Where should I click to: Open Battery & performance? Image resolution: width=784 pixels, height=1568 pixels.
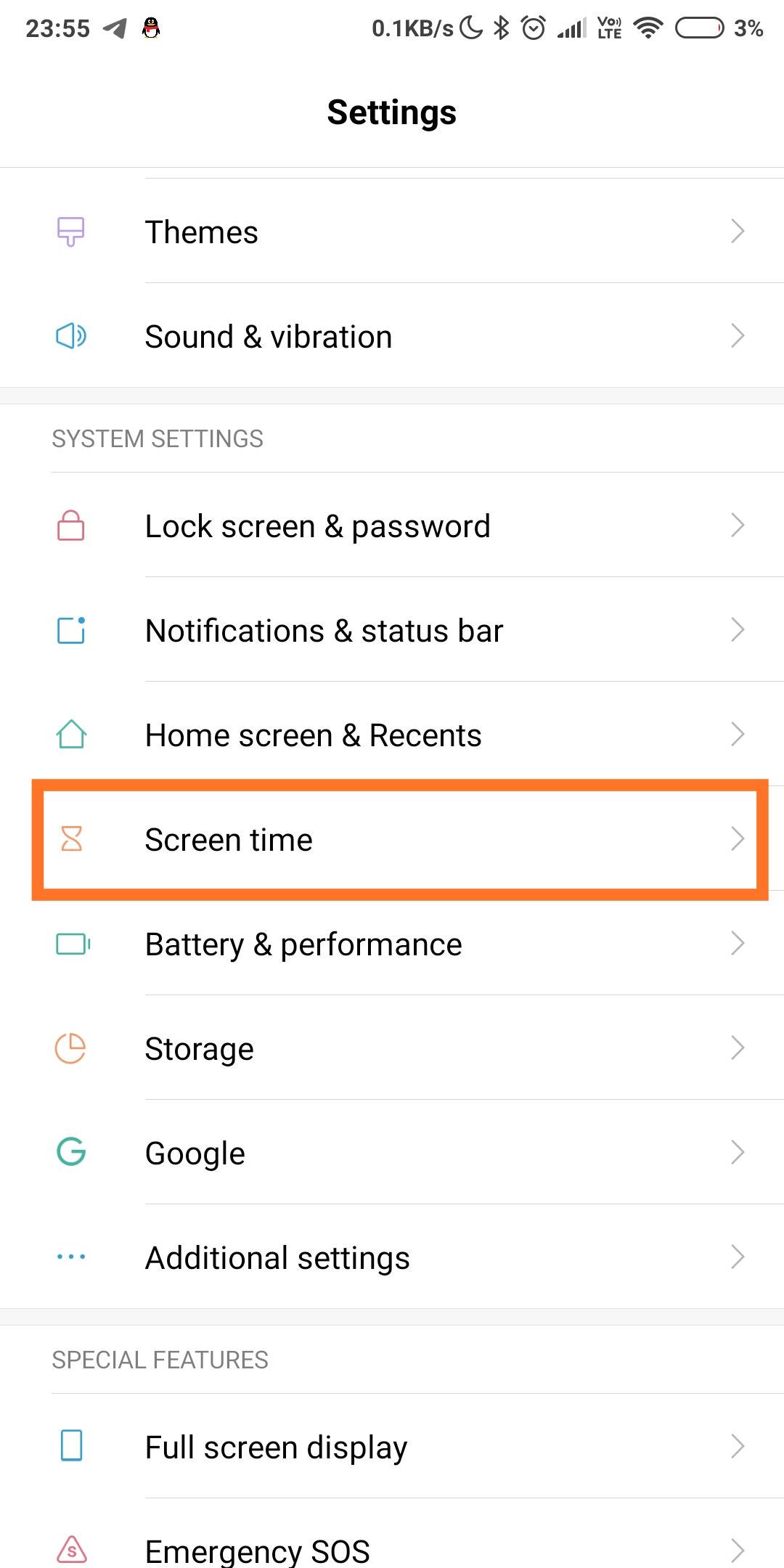coord(392,943)
